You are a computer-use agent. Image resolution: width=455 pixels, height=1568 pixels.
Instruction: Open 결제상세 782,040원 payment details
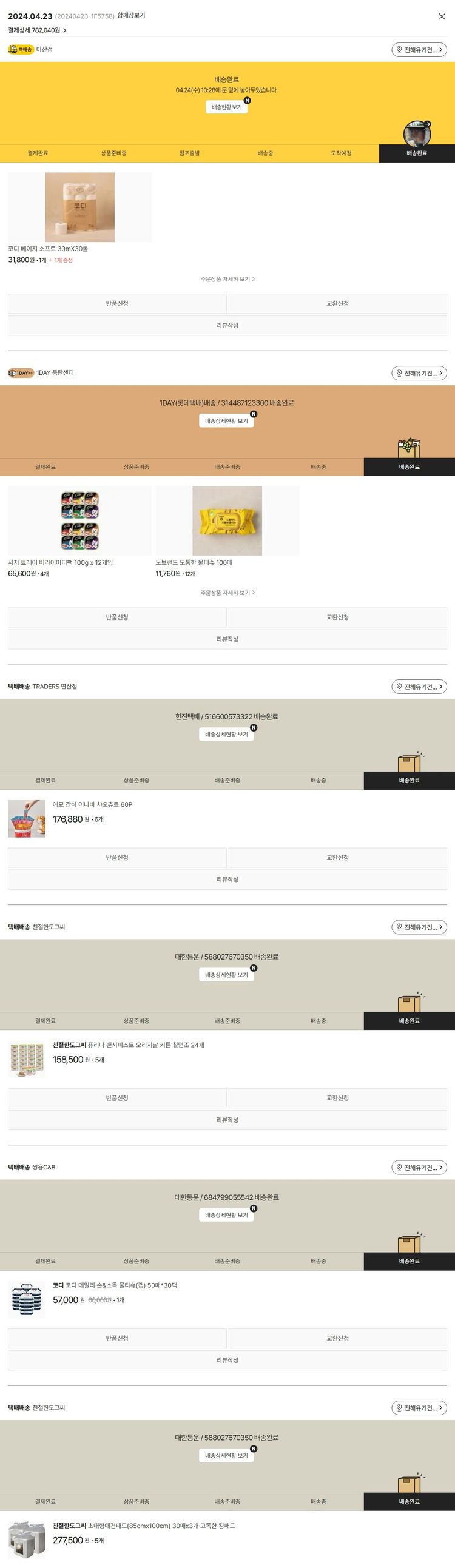pos(37,30)
